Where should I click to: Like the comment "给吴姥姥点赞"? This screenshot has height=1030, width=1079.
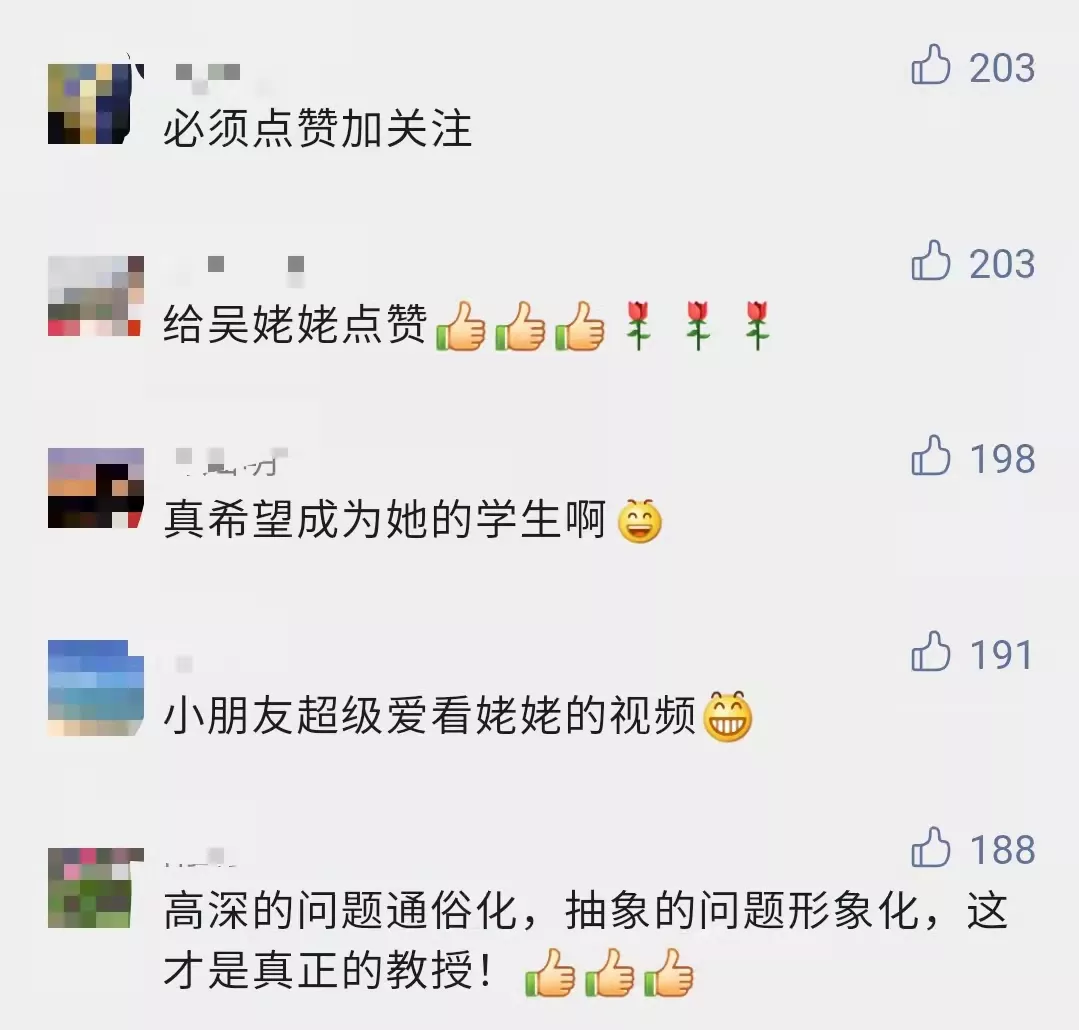tap(931, 263)
